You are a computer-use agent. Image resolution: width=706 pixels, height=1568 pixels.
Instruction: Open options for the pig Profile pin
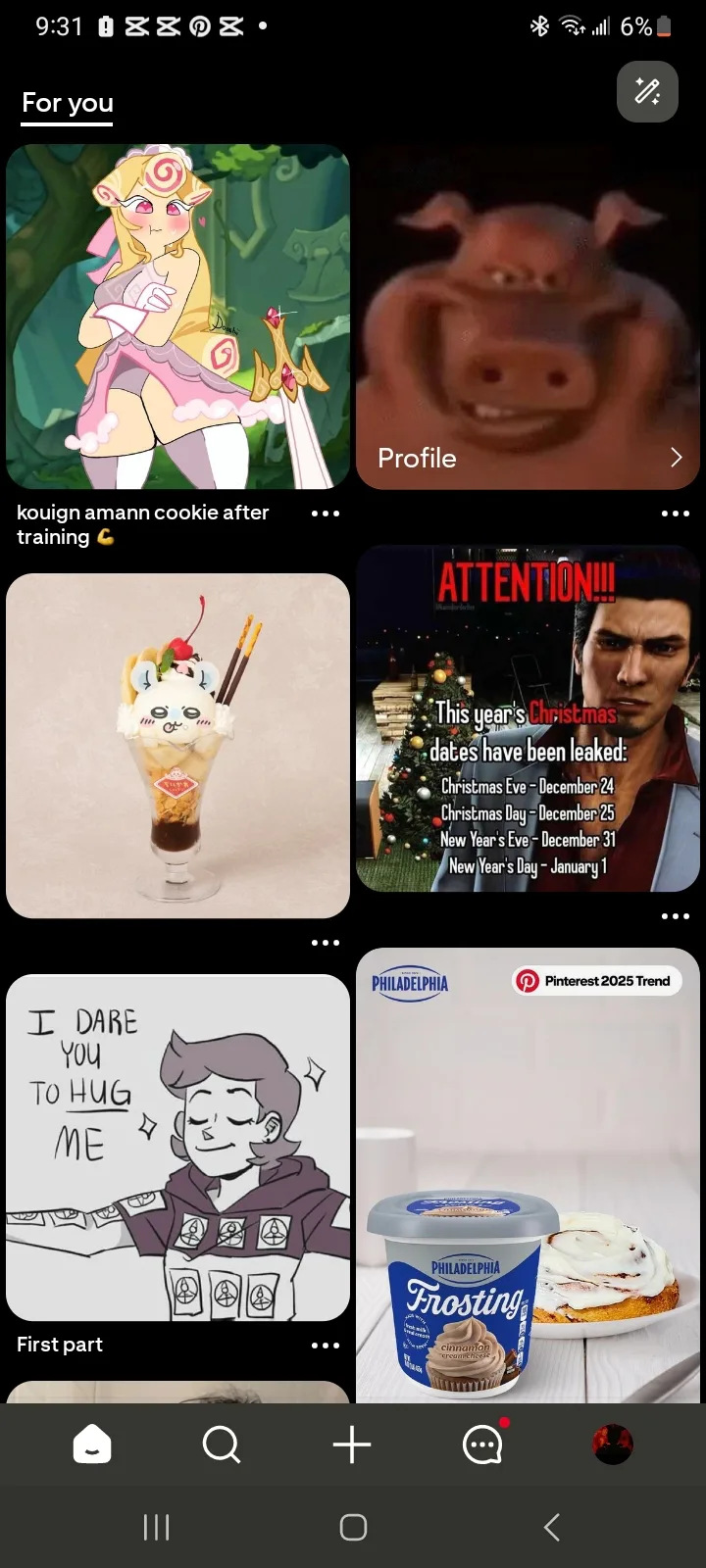coord(675,514)
